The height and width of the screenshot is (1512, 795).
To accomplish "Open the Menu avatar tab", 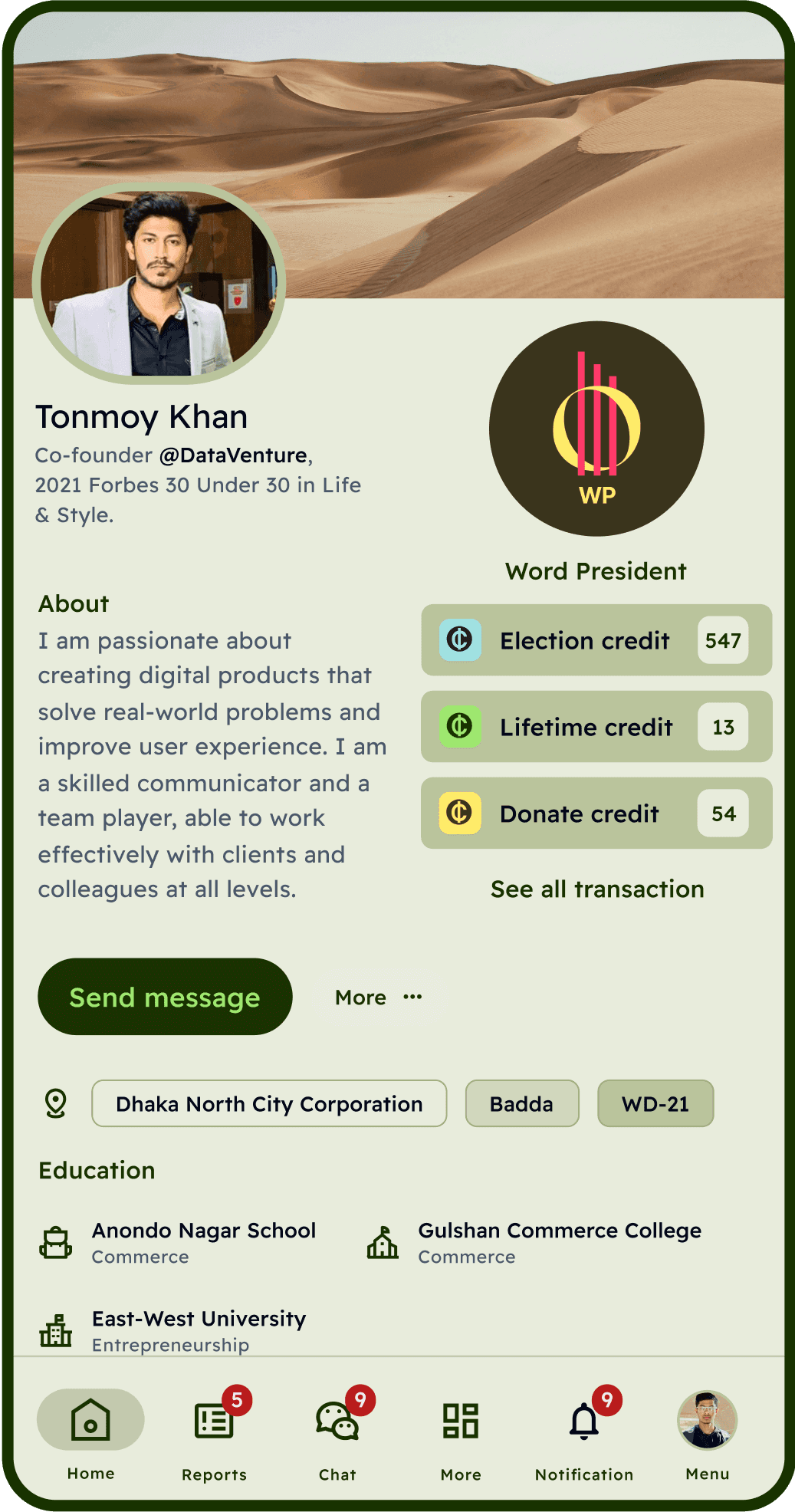I will pyautogui.click(x=707, y=1431).
